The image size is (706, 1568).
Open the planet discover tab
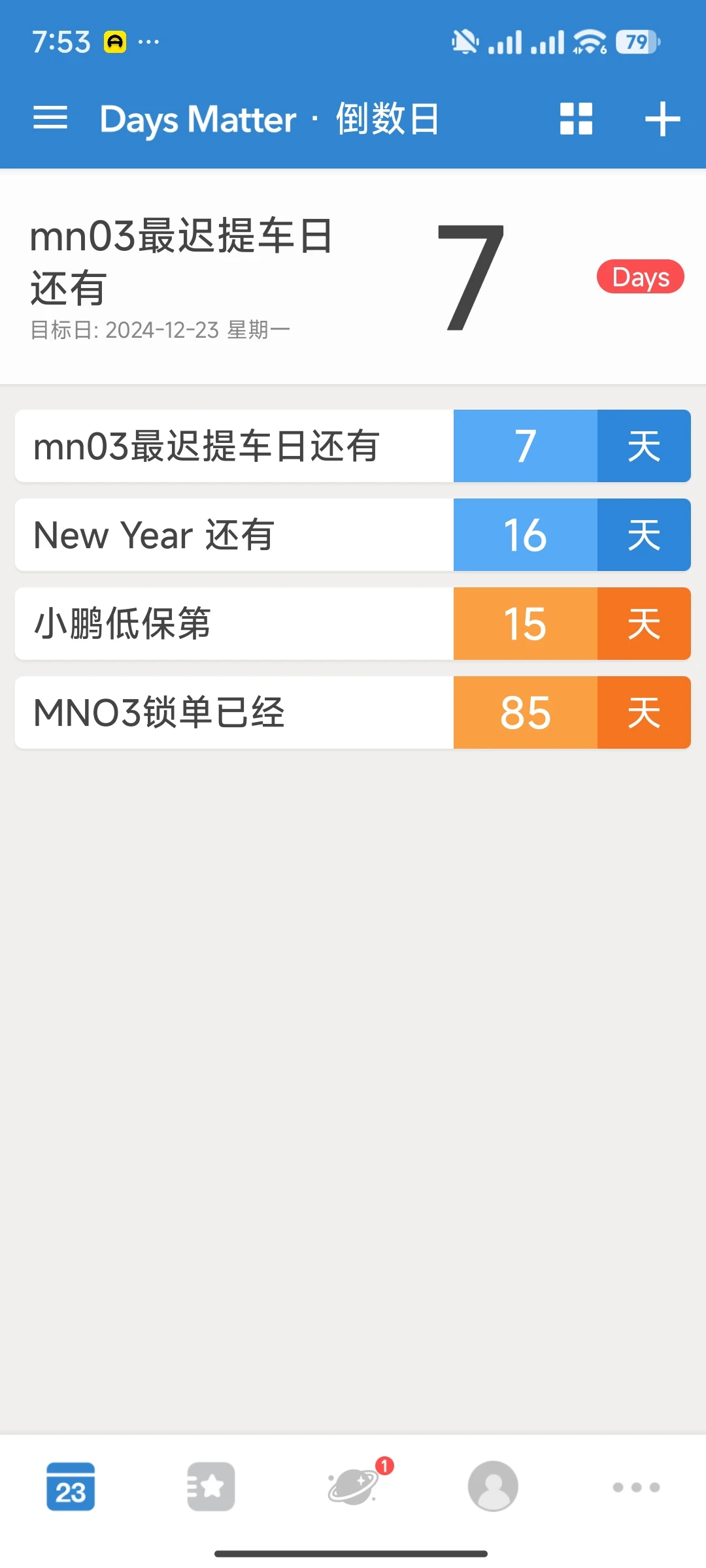tap(354, 1486)
